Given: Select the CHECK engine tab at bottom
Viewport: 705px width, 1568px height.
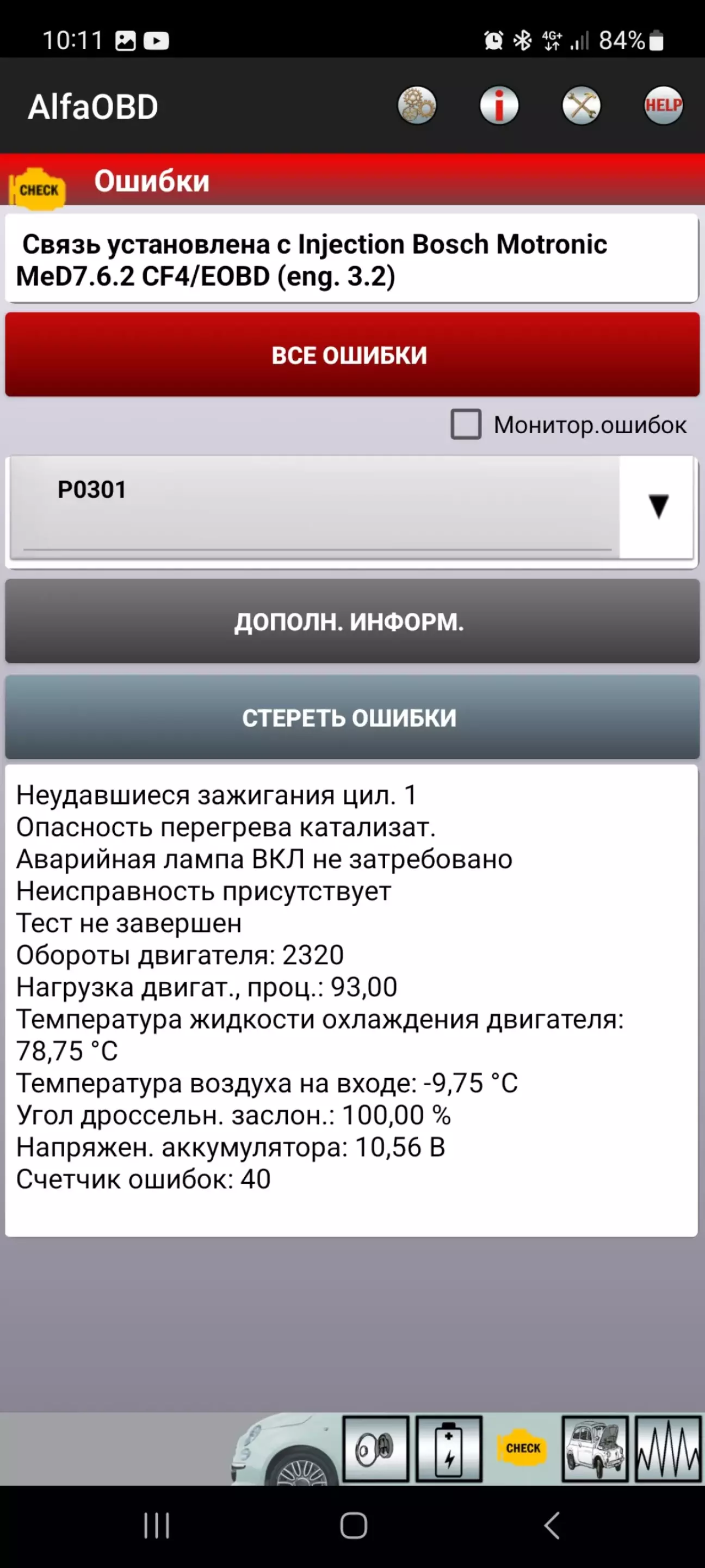Looking at the screenshot, I should coord(522,1448).
